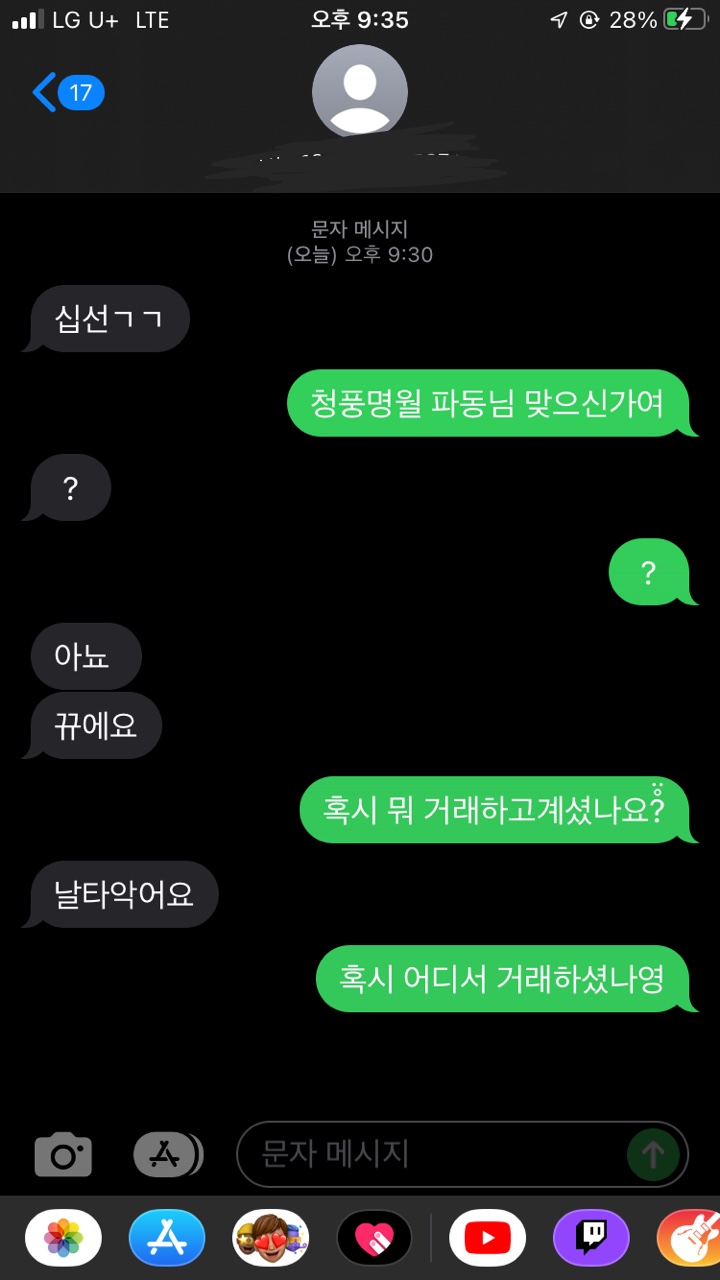Open Twitch in the app drawer
This screenshot has height=1280, width=720.
pos(591,1238)
